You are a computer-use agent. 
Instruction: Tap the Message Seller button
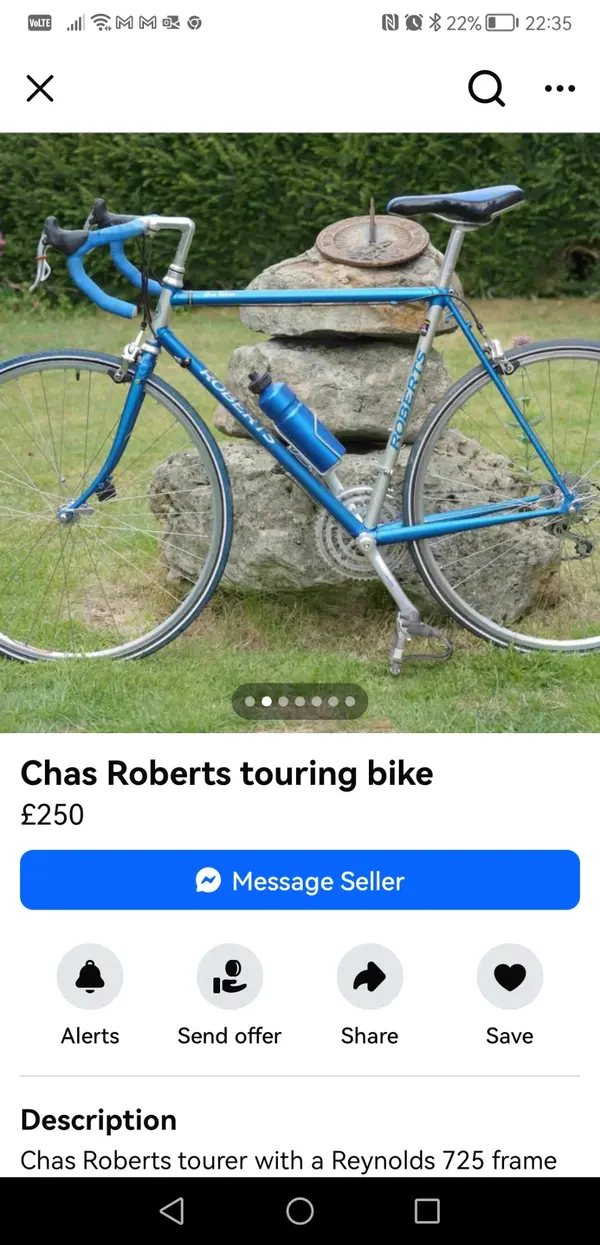click(x=300, y=880)
